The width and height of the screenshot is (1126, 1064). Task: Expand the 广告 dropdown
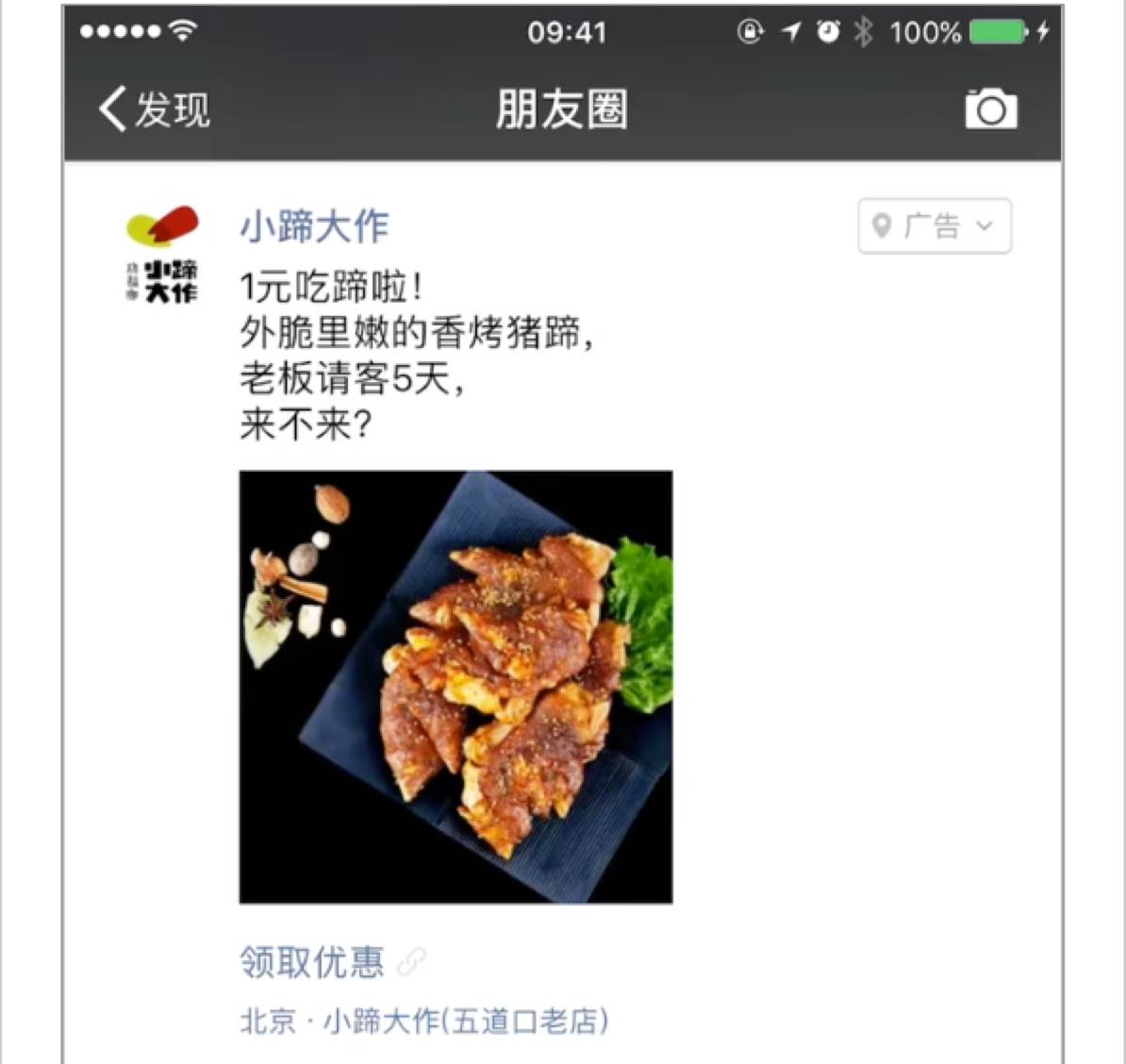point(934,226)
